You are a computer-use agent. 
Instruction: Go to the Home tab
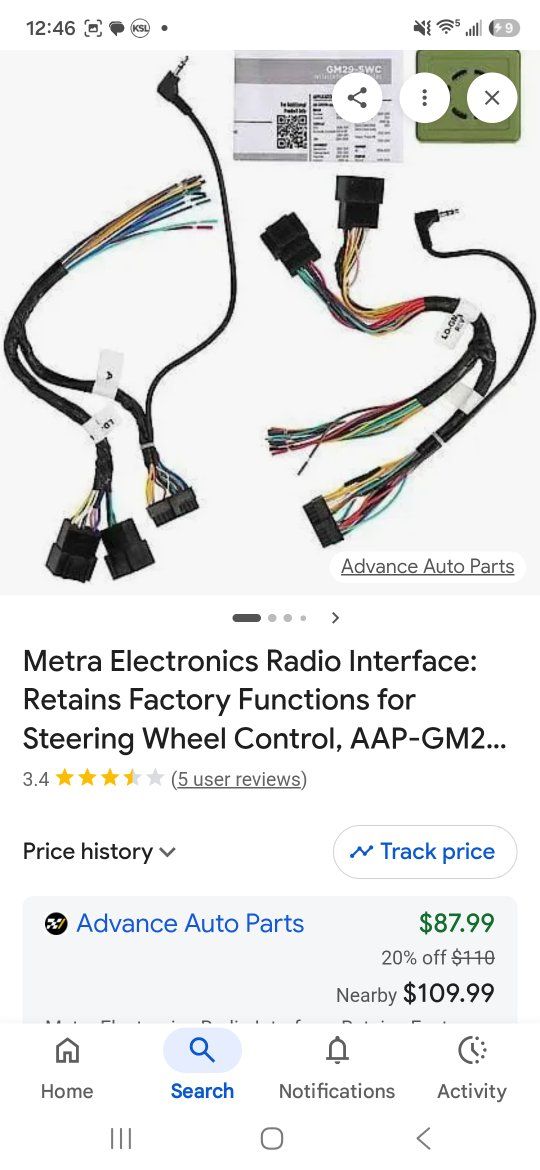[x=67, y=1066]
